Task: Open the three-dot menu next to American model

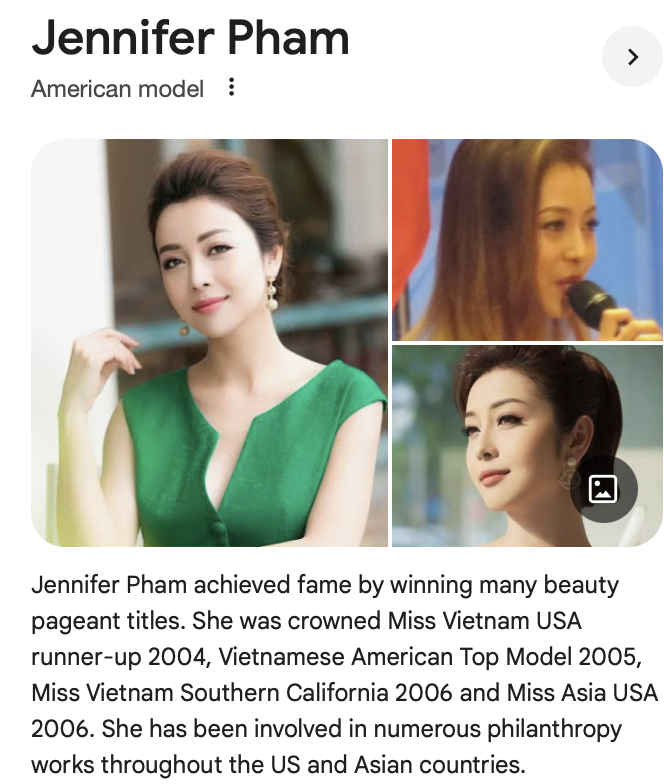Action: (232, 88)
